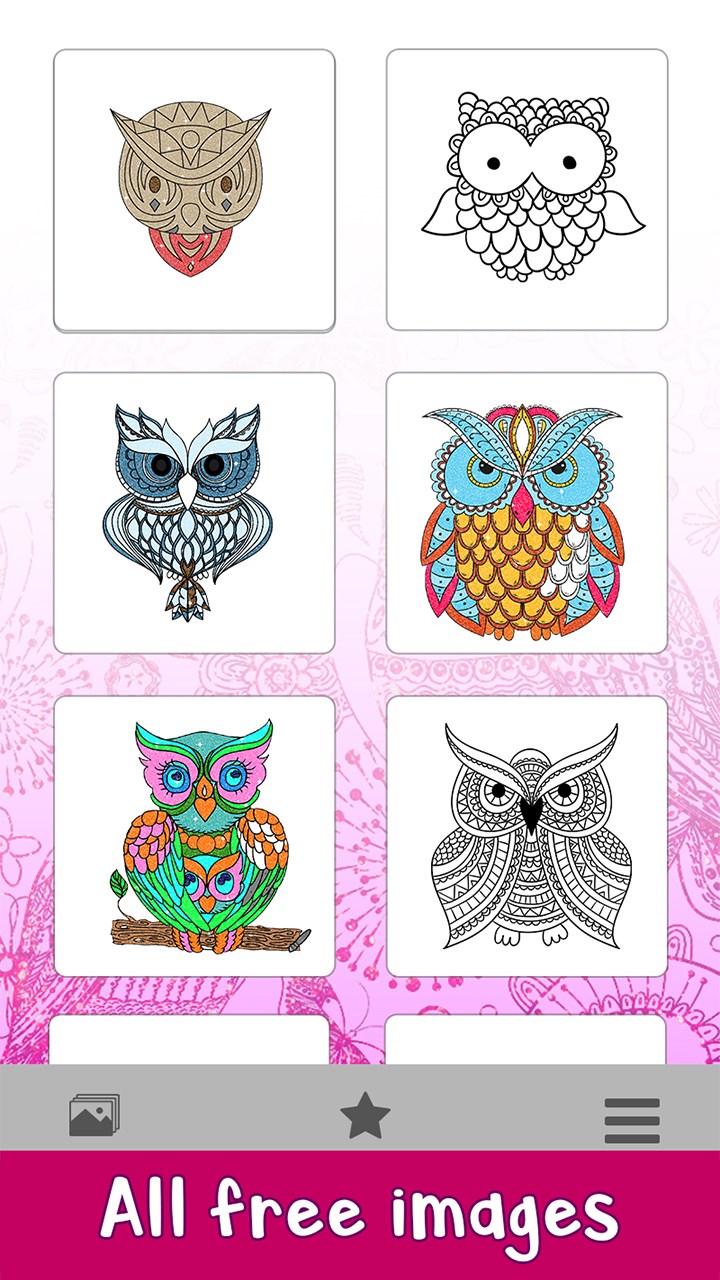Open the black-and-white patterned owl page
This screenshot has height=1280, width=720.
coord(527,836)
